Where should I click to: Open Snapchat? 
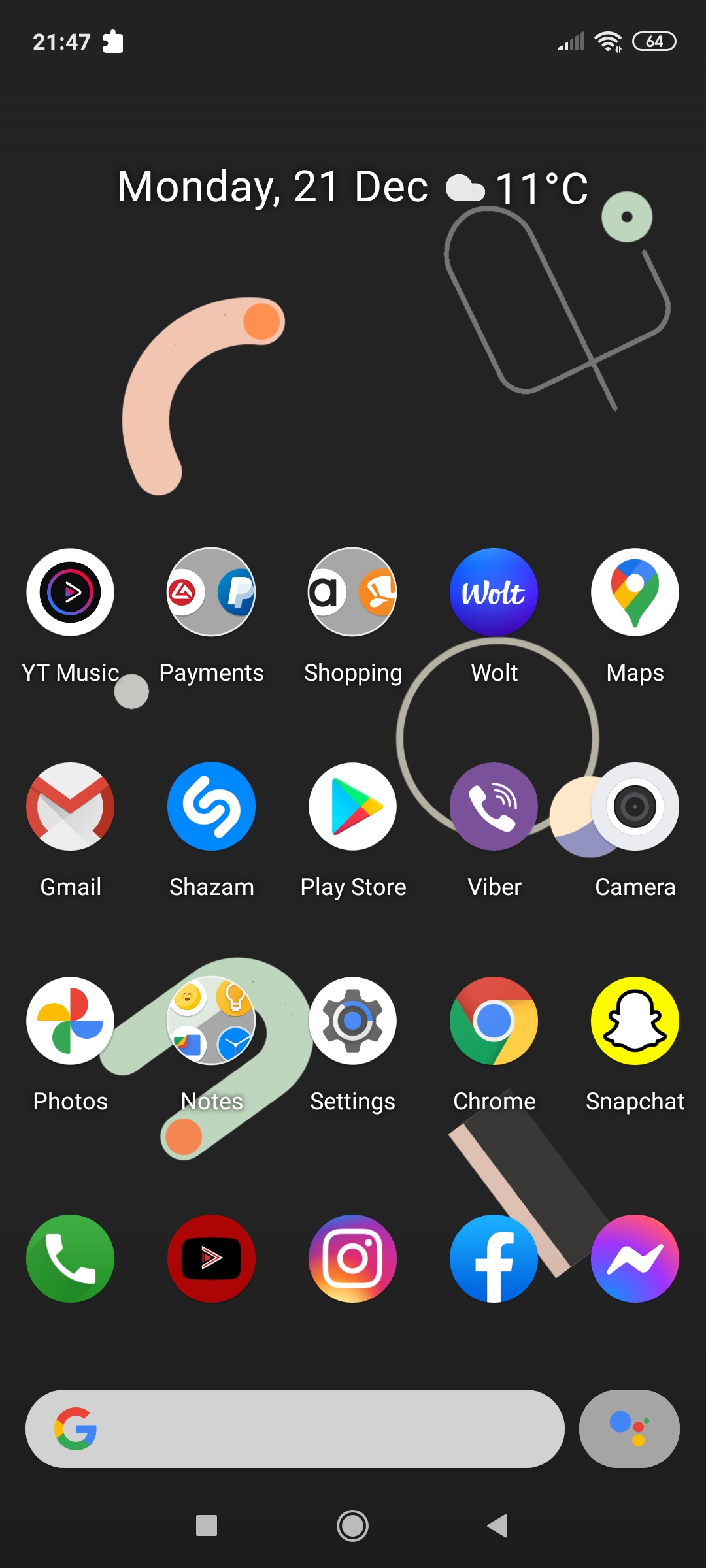[x=635, y=1021]
